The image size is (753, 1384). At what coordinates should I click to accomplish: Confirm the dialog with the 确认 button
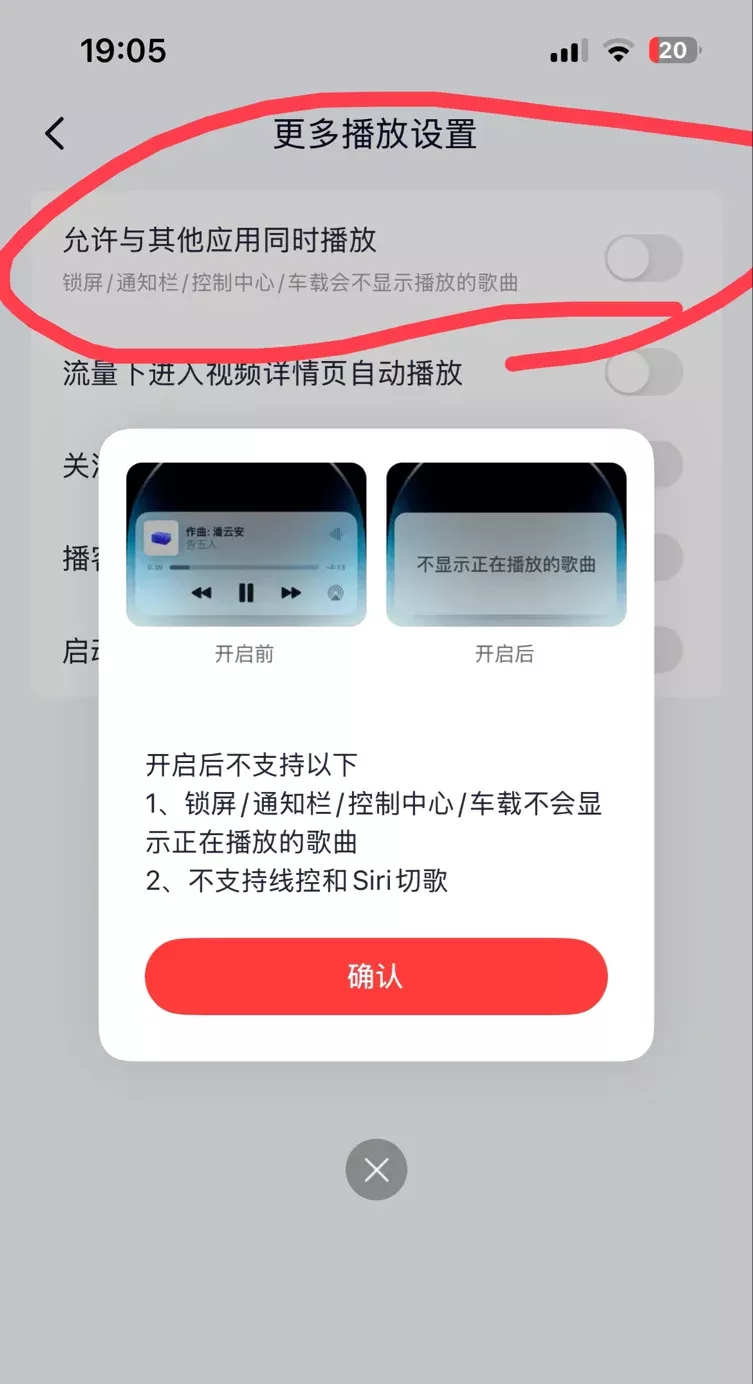(x=376, y=977)
